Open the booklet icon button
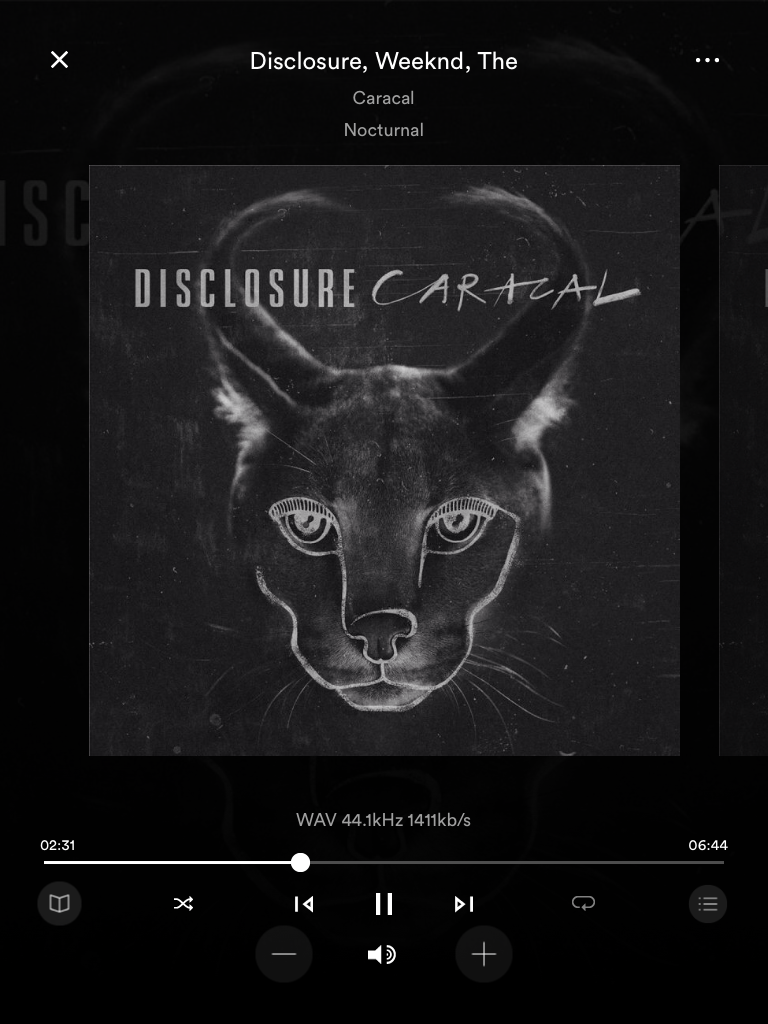768x1024 pixels. [x=59, y=904]
